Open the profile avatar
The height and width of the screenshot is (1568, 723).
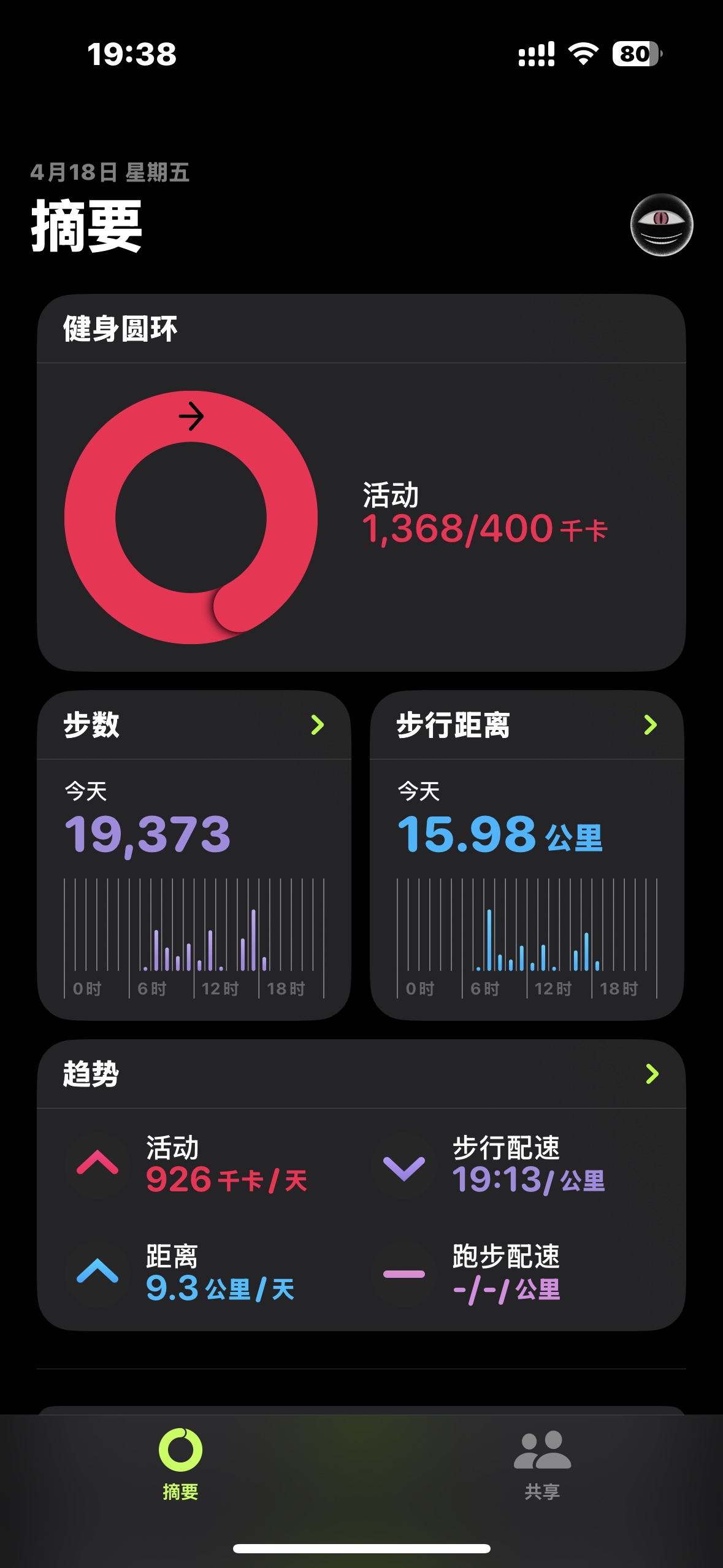coord(662,225)
